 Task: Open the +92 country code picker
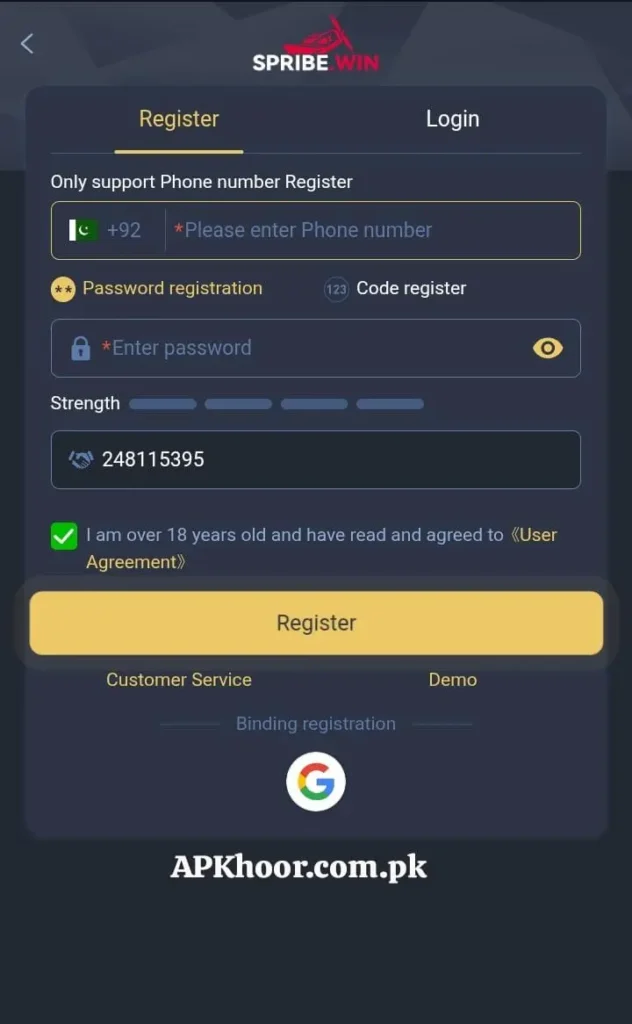[106, 230]
